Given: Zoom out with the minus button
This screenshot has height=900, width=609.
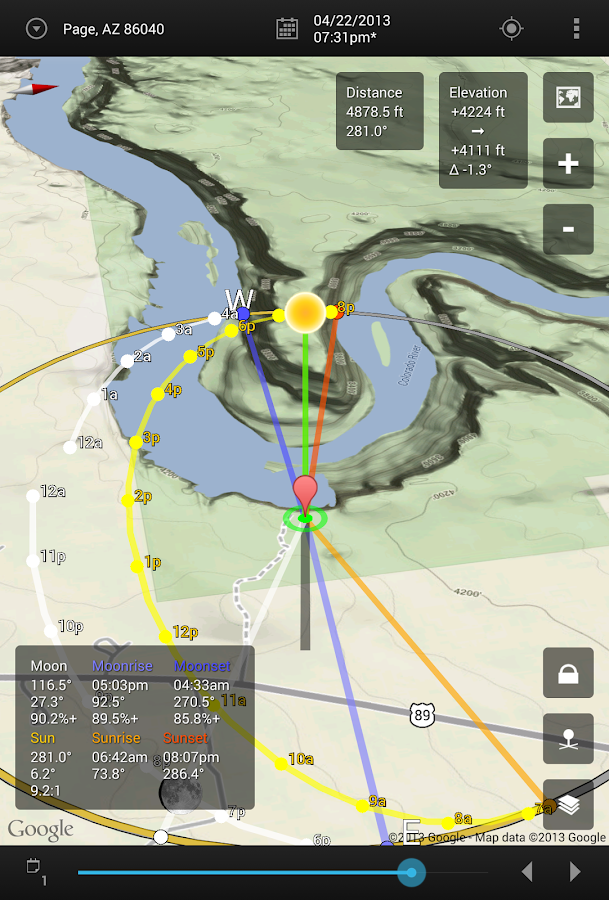Looking at the screenshot, I should (568, 229).
